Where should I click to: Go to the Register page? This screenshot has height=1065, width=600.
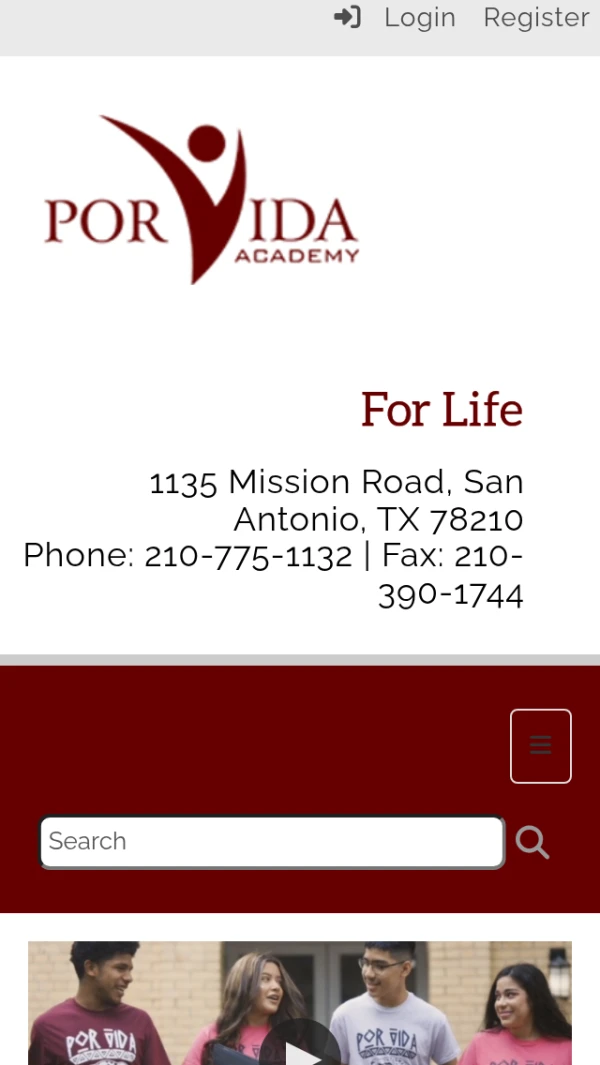coord(536,18)
